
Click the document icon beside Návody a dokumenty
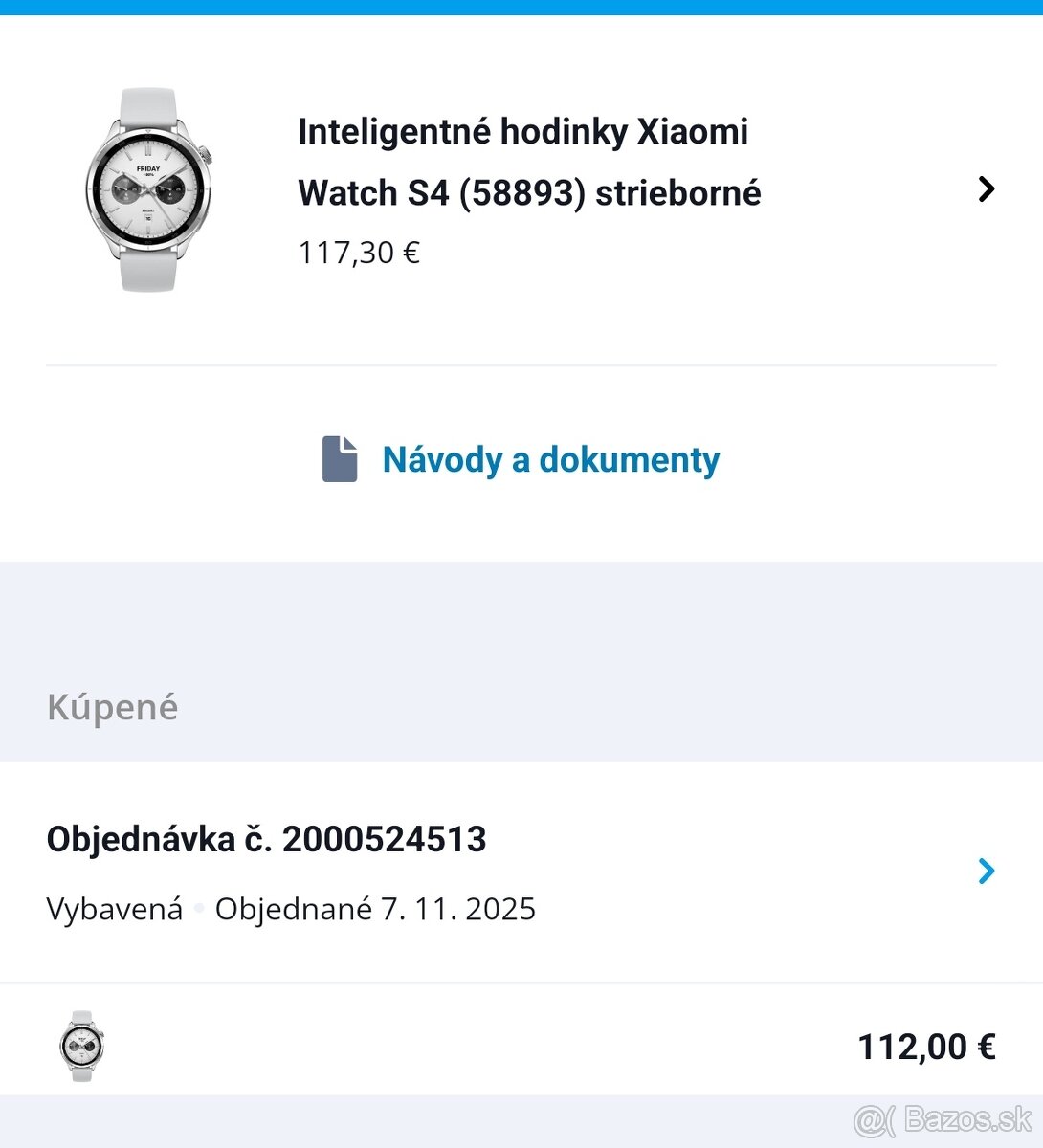[x=340, y=459]
